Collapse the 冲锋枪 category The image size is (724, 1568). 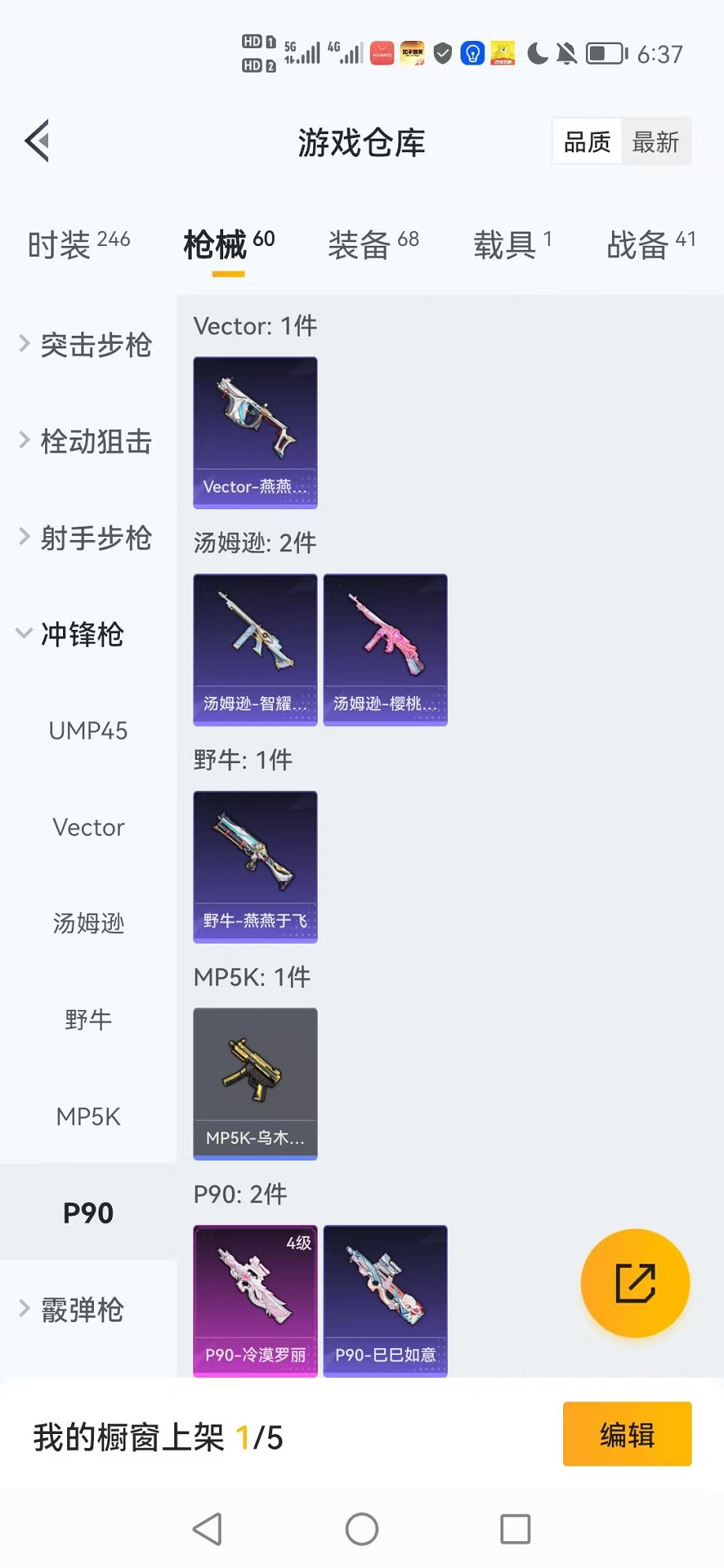pyautogui.click(x=75, y=634)
